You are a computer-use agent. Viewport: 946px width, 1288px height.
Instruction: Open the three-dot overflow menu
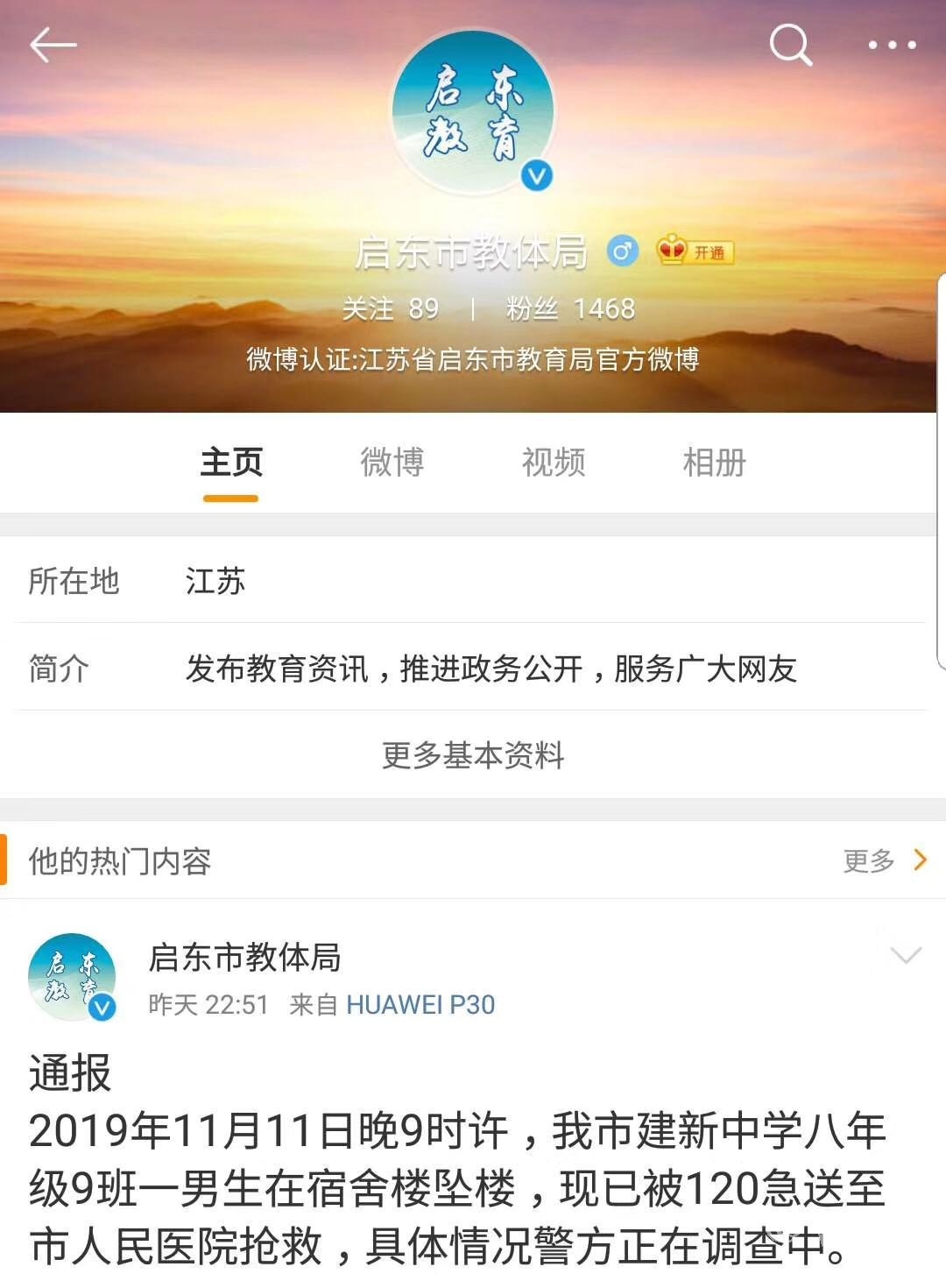coord(892,45)
